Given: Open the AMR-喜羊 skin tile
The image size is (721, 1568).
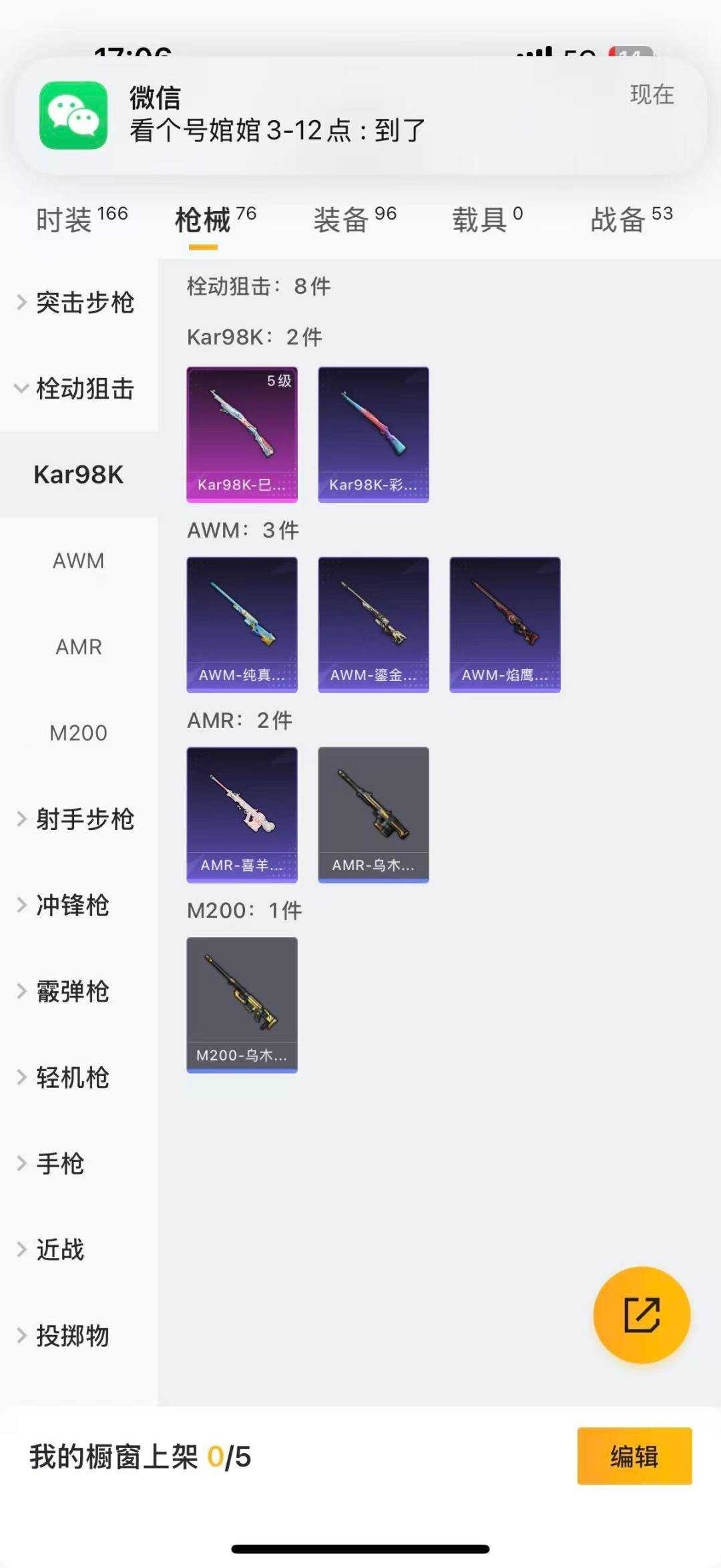Looking at the screenshot, I should click(x=242, y=815).
